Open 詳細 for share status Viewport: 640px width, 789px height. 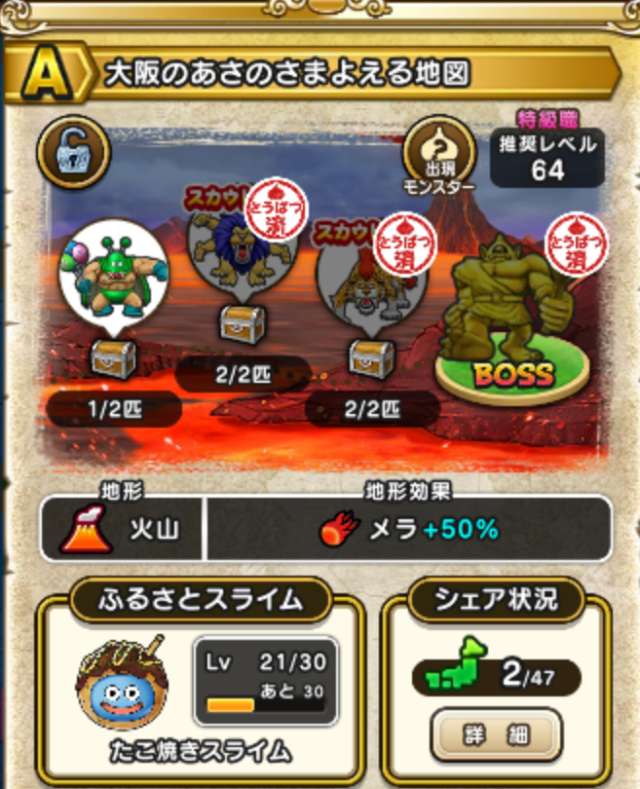click(496, 735)
